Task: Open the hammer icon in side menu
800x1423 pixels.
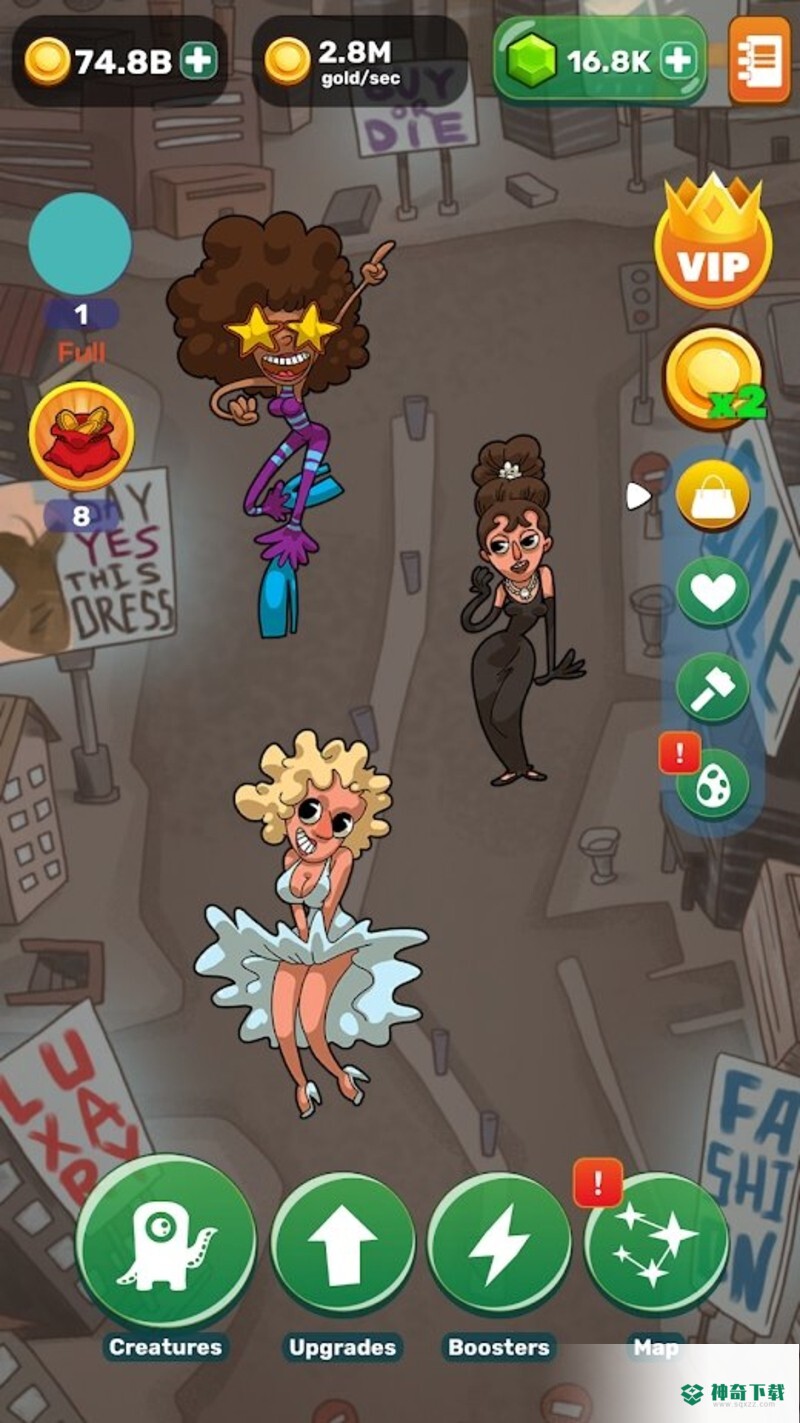Action: coord(713,688)
